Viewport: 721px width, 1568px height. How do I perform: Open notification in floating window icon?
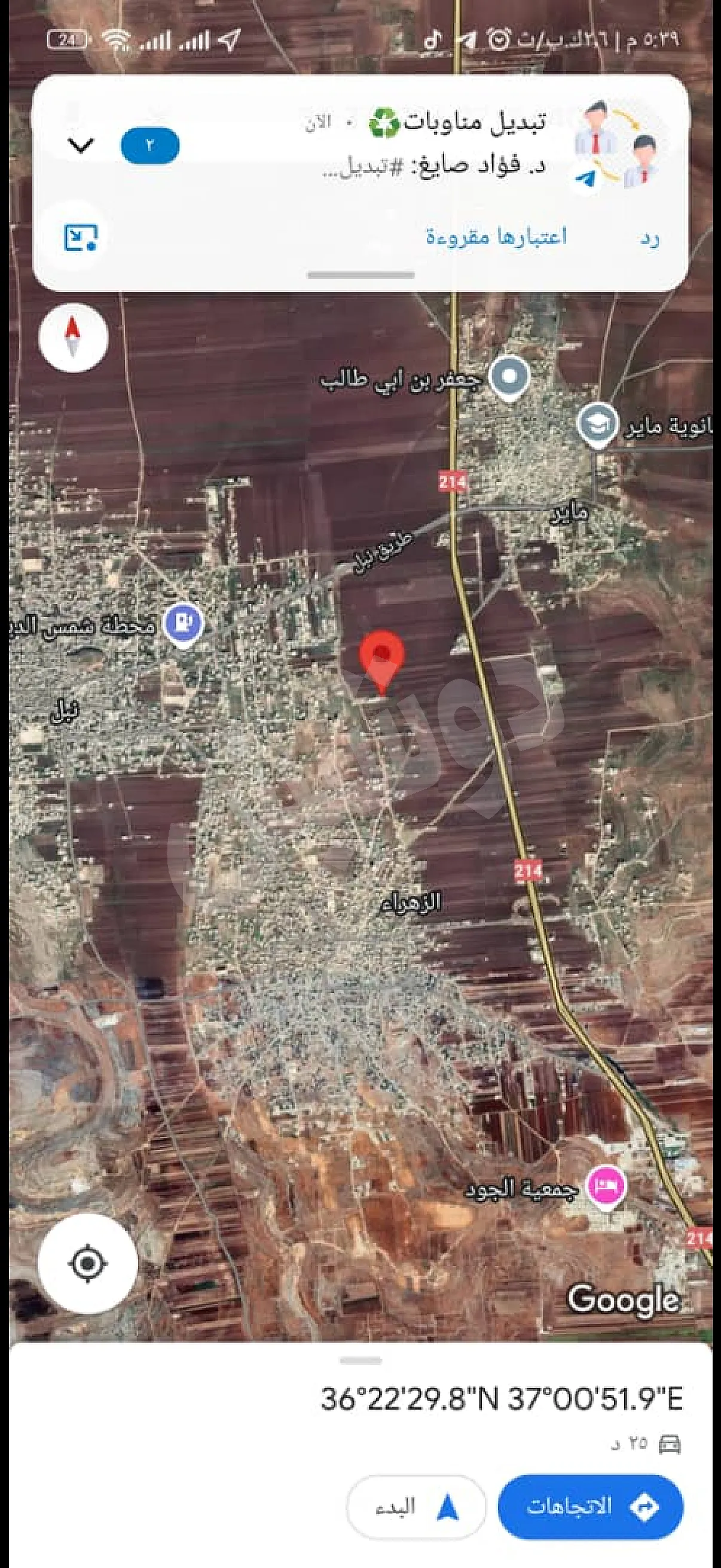point(80,237)
